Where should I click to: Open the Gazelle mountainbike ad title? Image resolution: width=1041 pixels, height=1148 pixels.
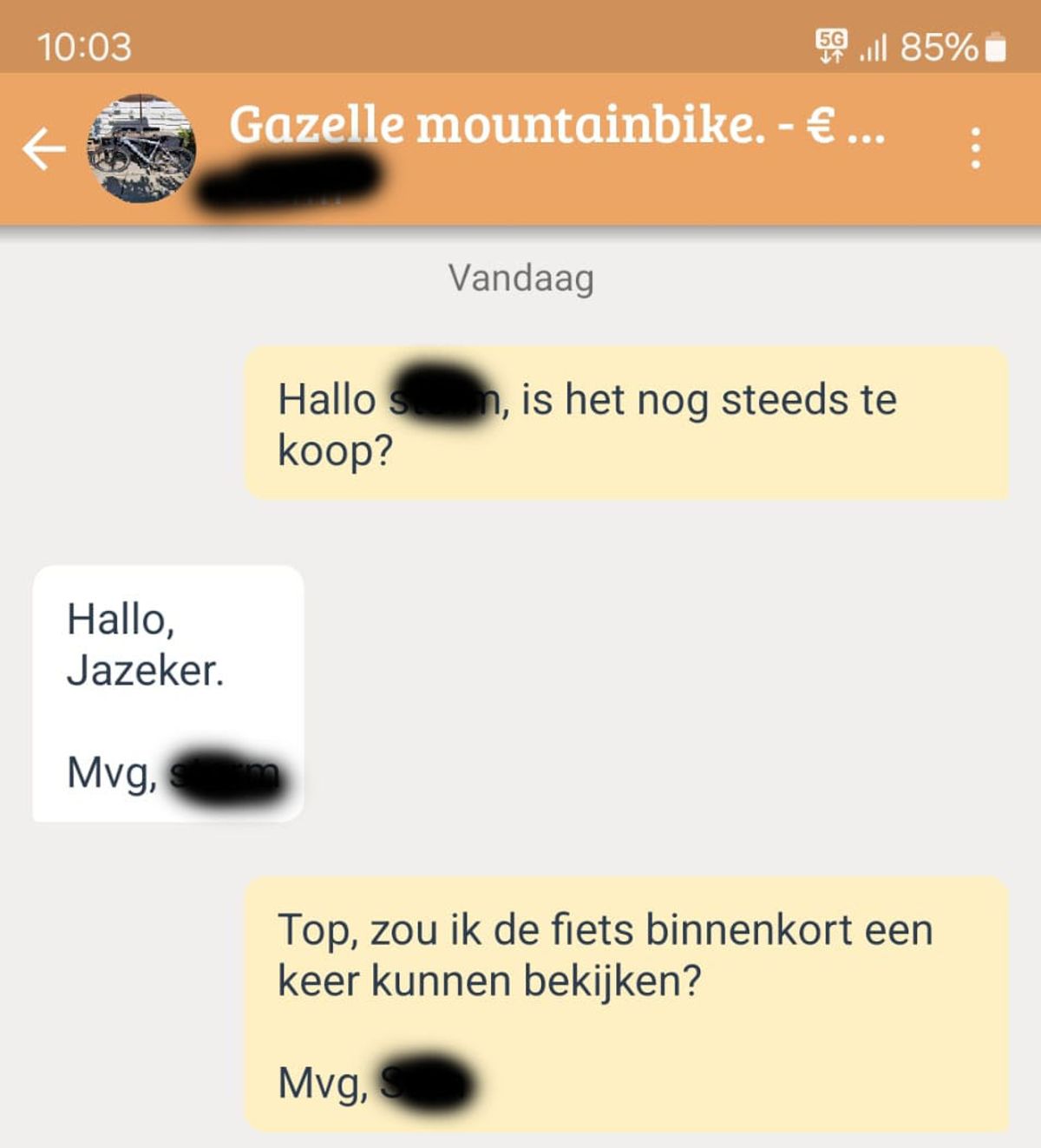click(x=555, y=125)
